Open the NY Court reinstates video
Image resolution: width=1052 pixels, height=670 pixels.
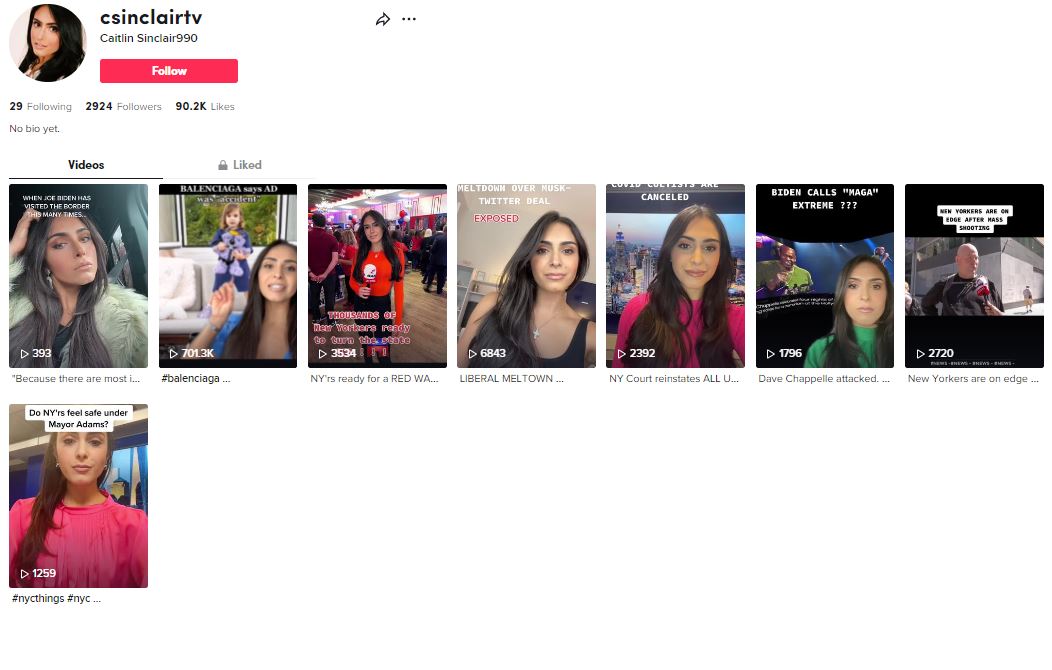pos(675,276)
